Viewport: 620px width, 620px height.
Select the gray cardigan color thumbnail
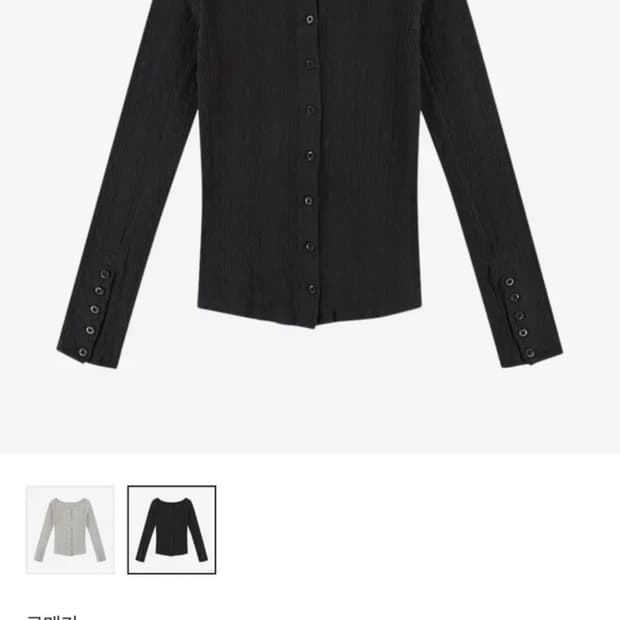click(x=70, y=529)
